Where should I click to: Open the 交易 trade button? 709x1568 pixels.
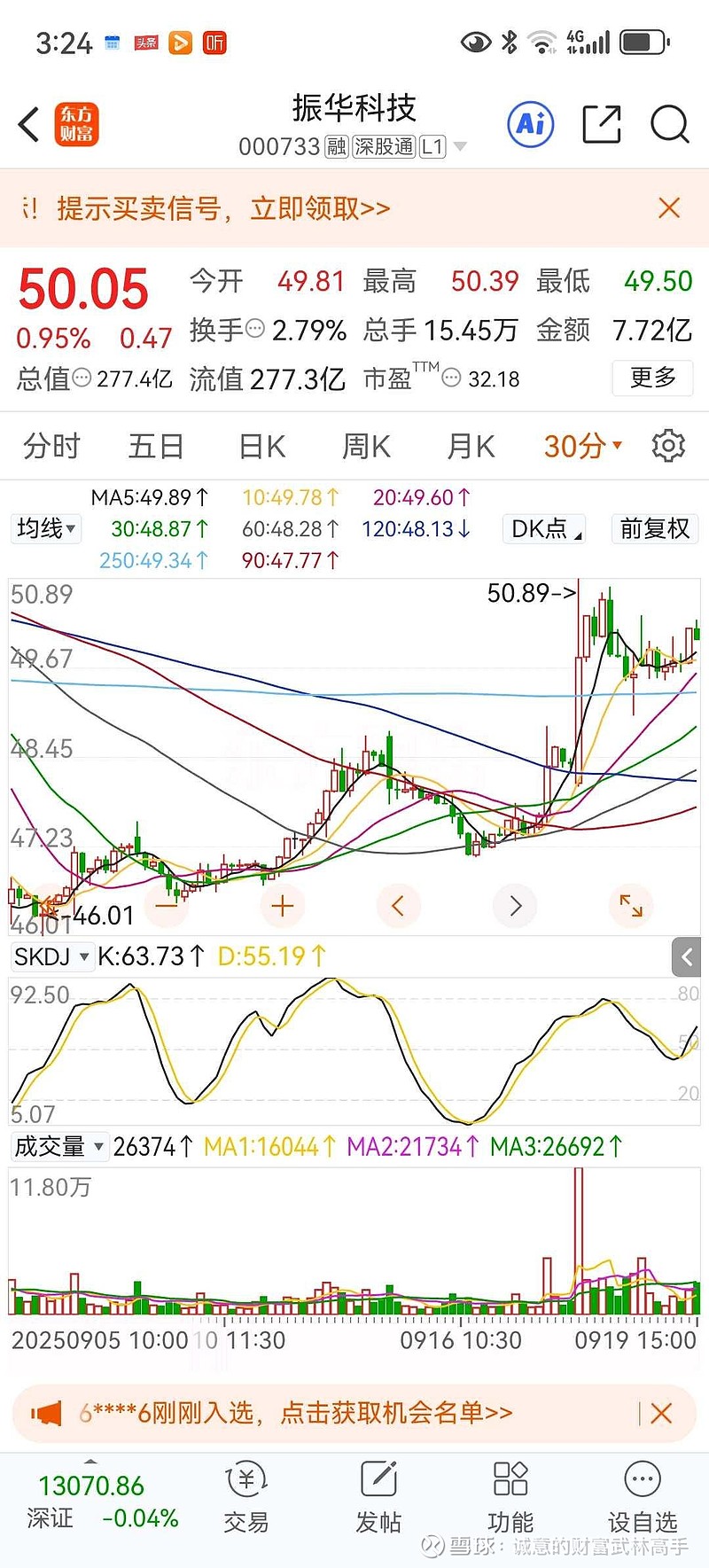pyautogui.click(x=245, y=1497)
